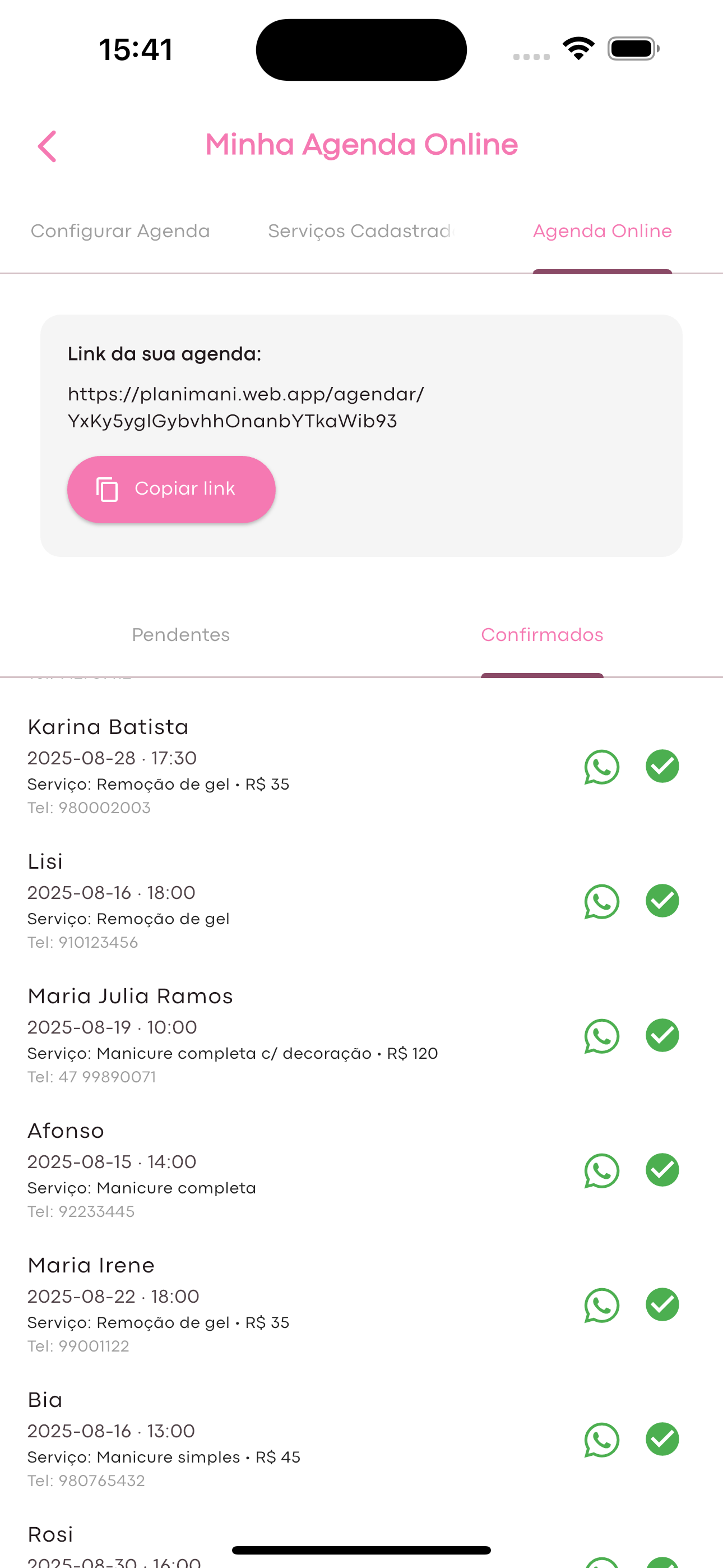Screen dimensions: 723x1568
Task: Switch to the Configurar Agenda tab
Action: point(121,231)
